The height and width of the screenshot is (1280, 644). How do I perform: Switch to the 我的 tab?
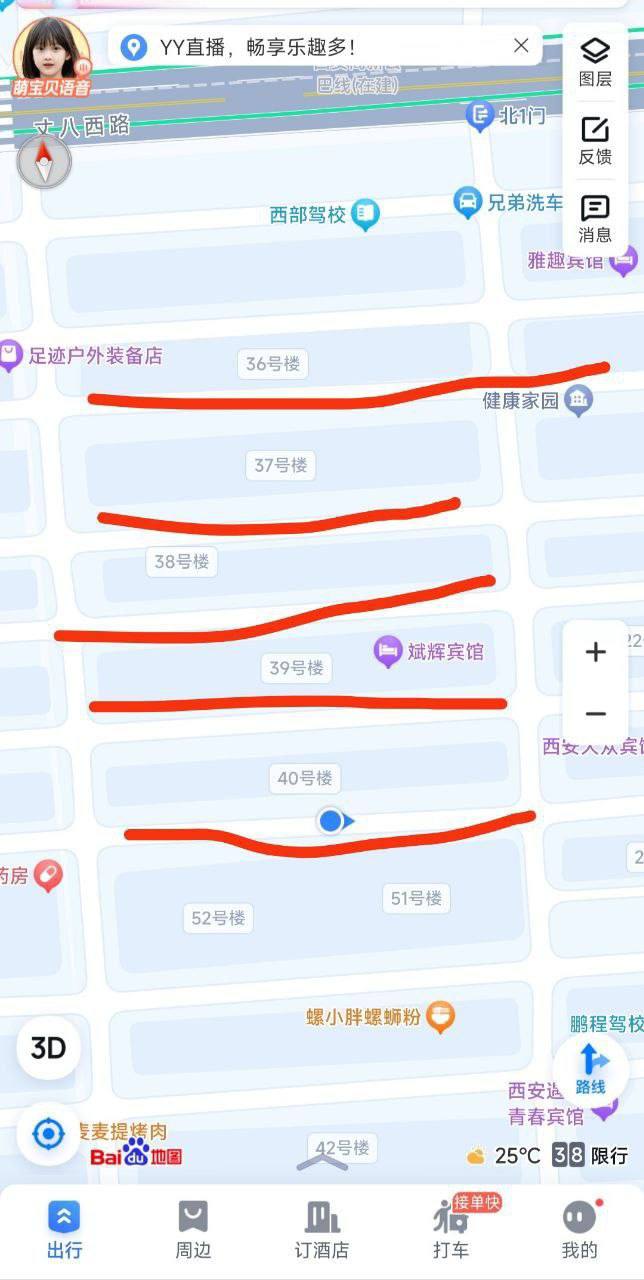[579, 1229]
